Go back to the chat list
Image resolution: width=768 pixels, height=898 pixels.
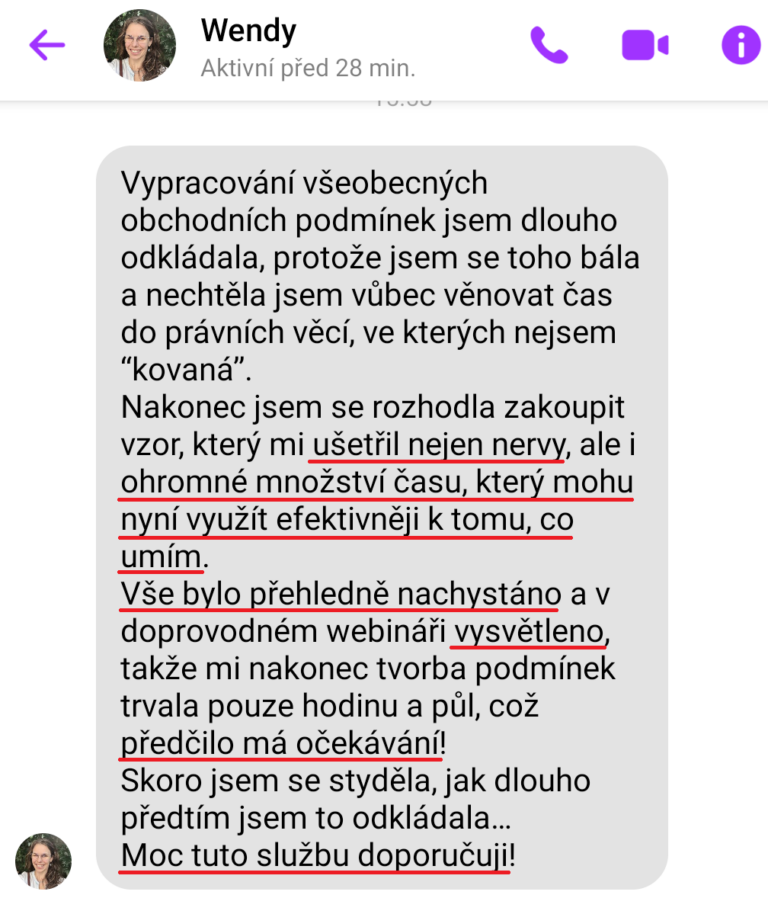tap(47, 45)
